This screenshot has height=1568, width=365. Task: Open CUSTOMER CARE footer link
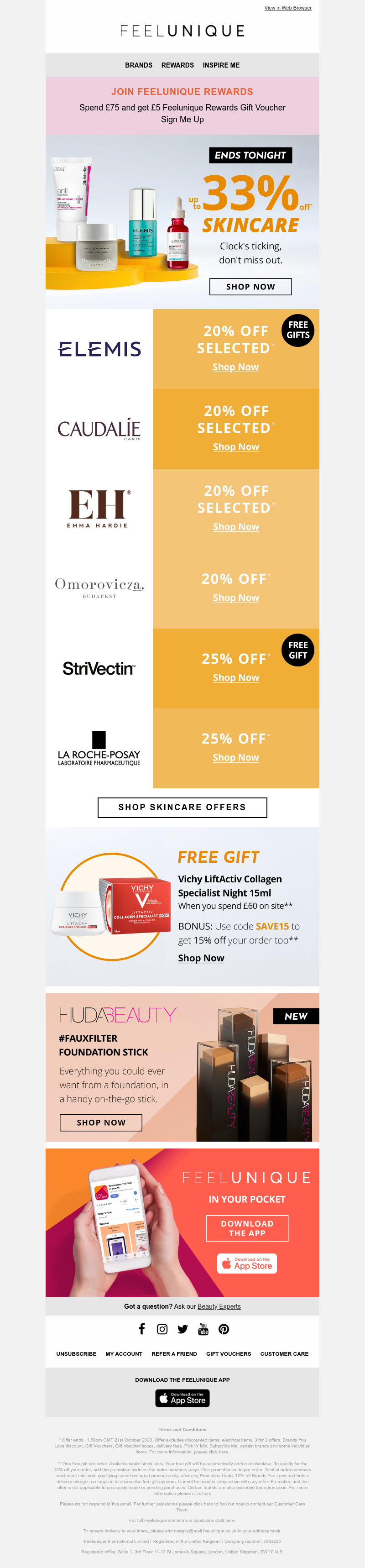[284, 1354]
